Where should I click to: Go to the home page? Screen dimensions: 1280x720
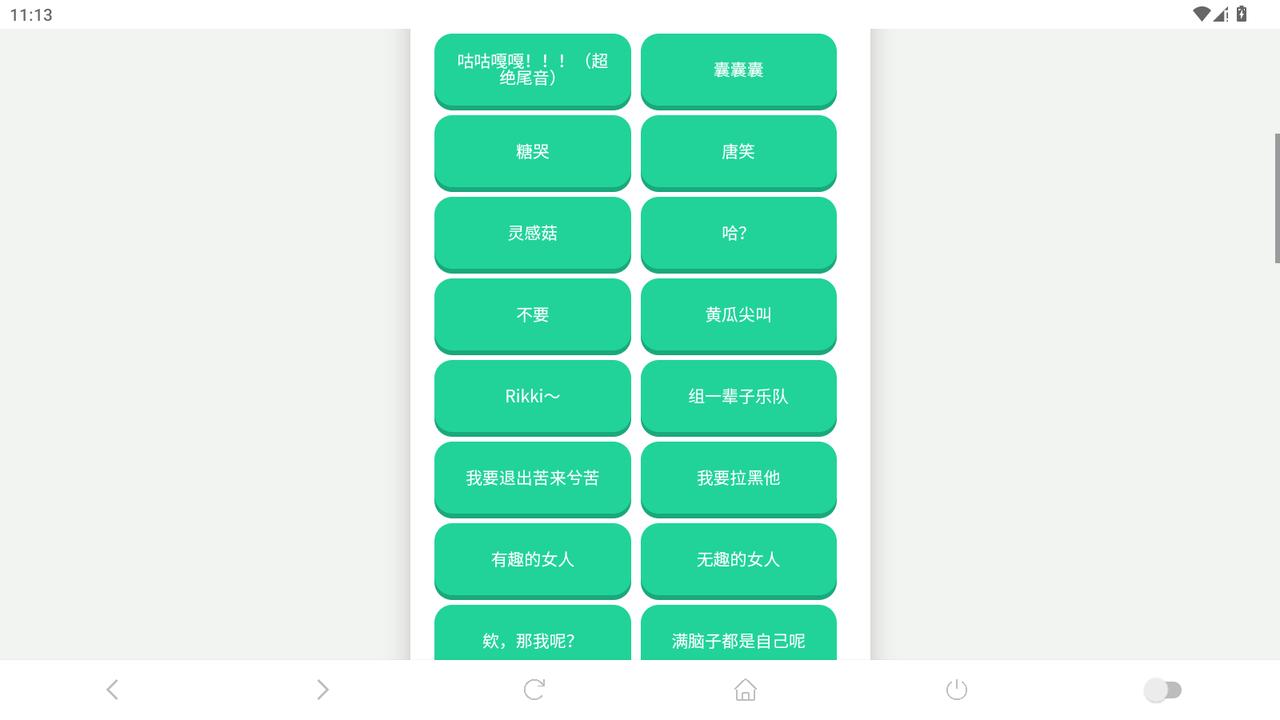tap(745, 690)
